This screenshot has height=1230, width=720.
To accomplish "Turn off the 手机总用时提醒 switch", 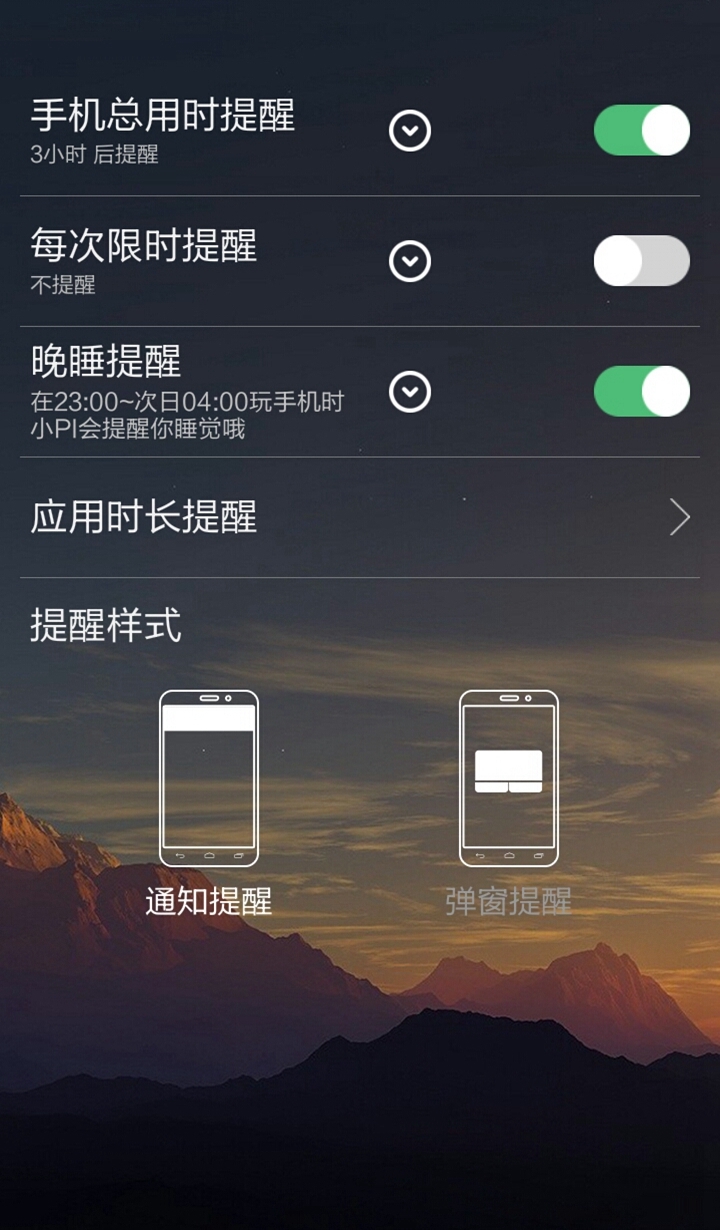I will (641, 130).
